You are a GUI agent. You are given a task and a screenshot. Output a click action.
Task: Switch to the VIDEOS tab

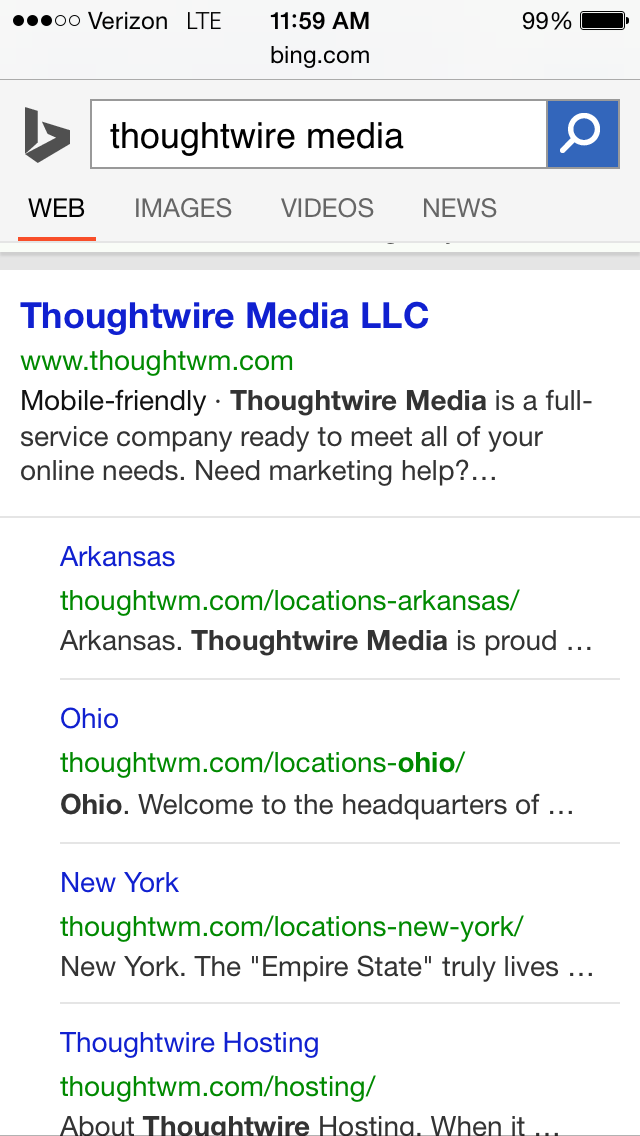327,208
